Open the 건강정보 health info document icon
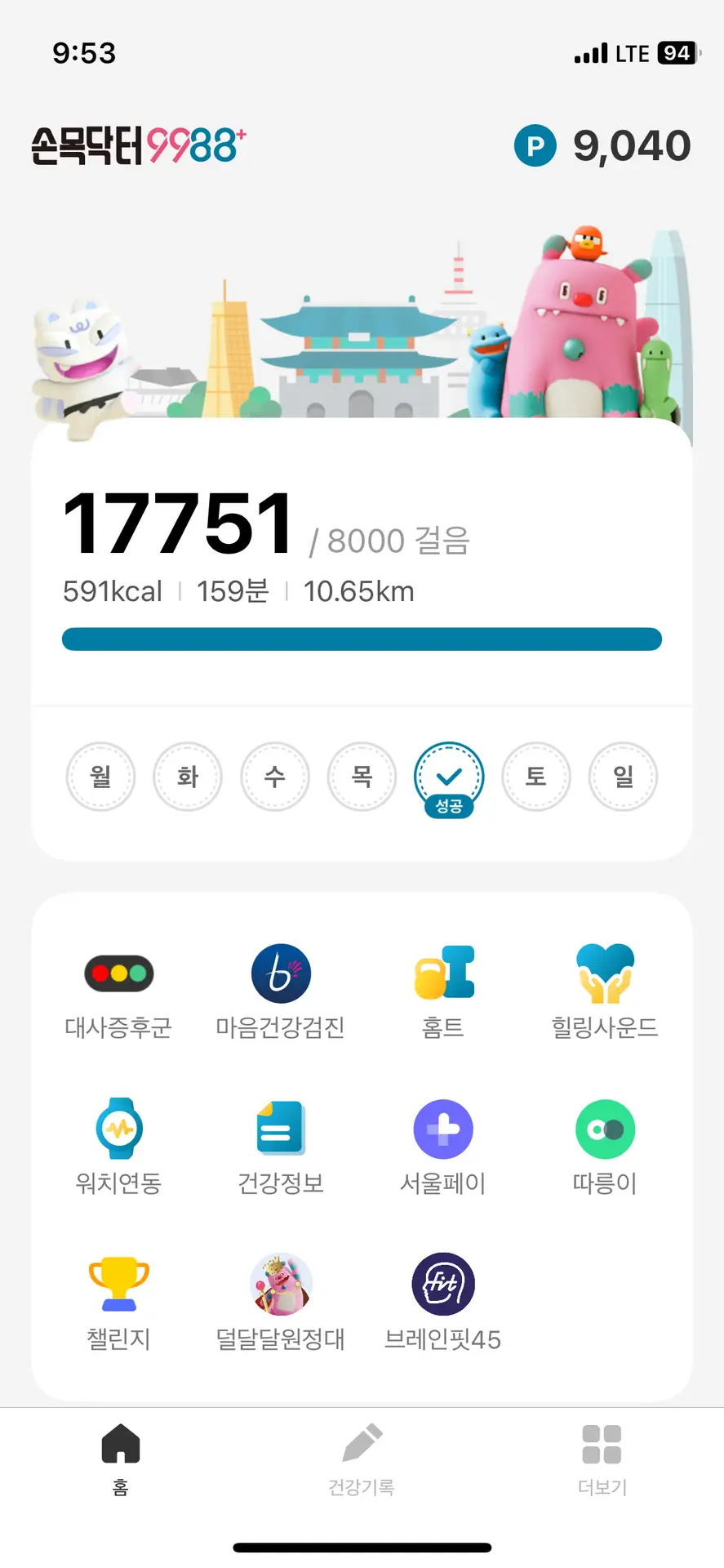Viewport: 724px width, 1568px height. point(281,1129)
